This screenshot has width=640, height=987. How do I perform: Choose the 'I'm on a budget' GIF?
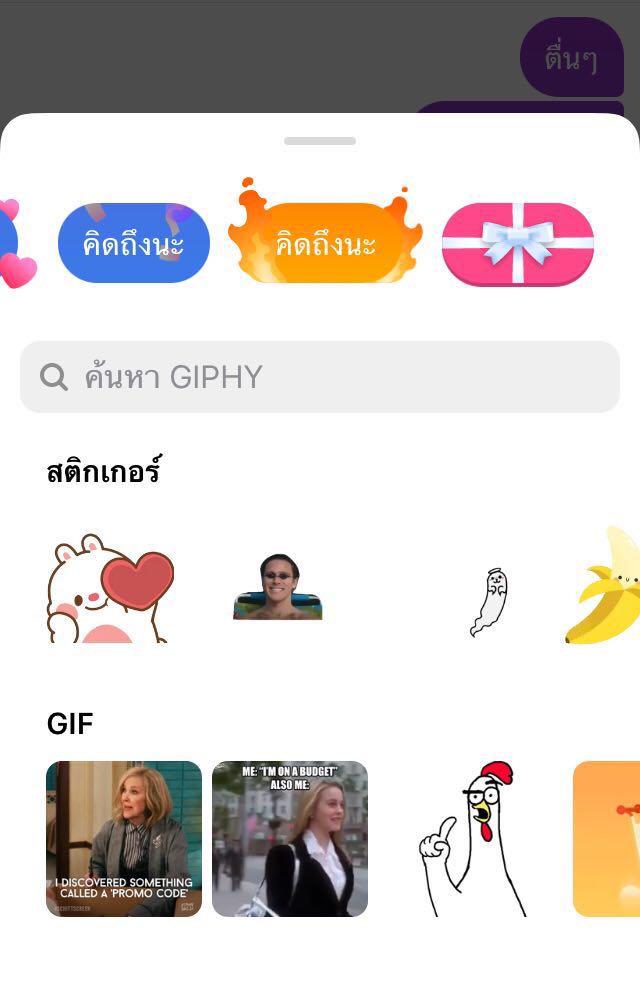click(x=290, y=839)
